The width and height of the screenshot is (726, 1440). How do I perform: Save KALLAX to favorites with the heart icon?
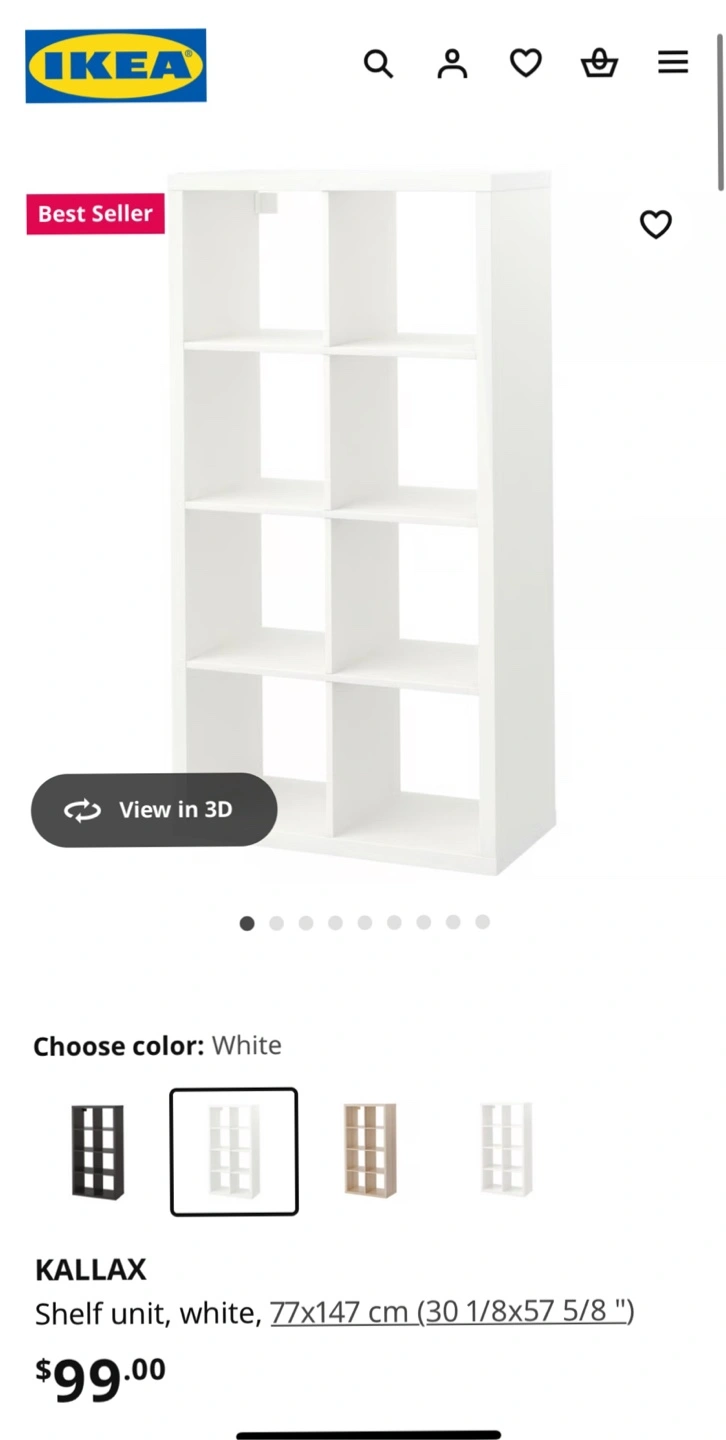656,225
